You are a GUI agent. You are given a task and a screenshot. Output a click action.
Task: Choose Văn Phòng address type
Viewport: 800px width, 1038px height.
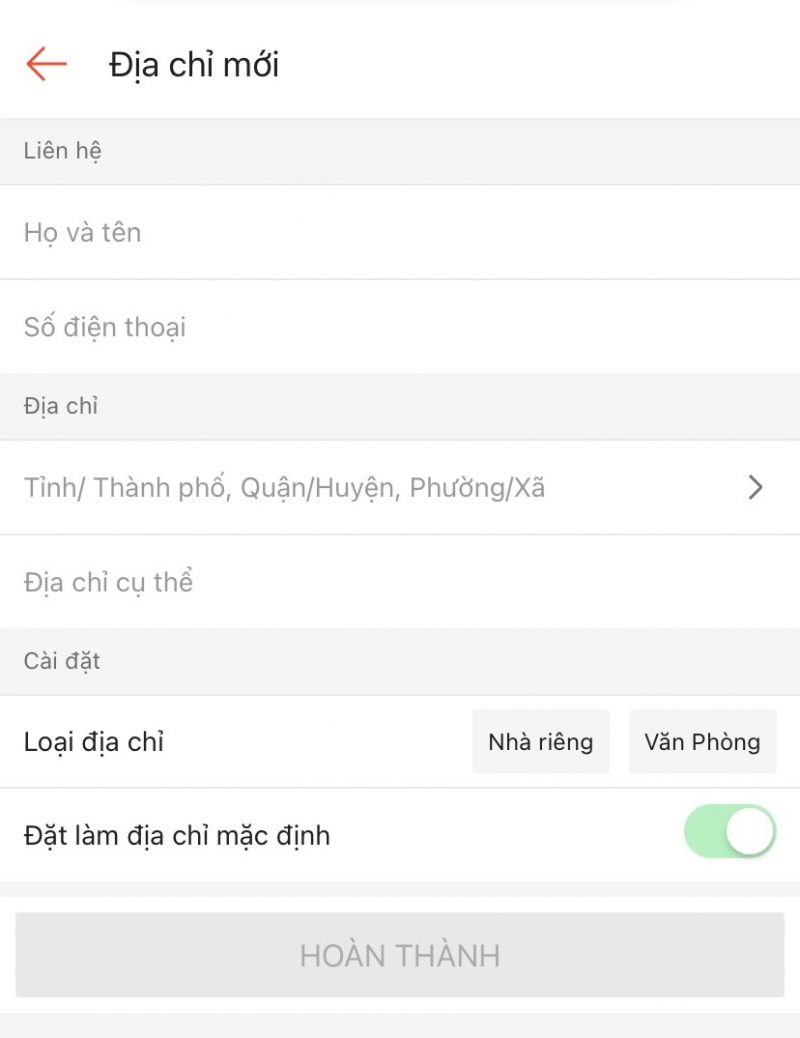[702, 742]
